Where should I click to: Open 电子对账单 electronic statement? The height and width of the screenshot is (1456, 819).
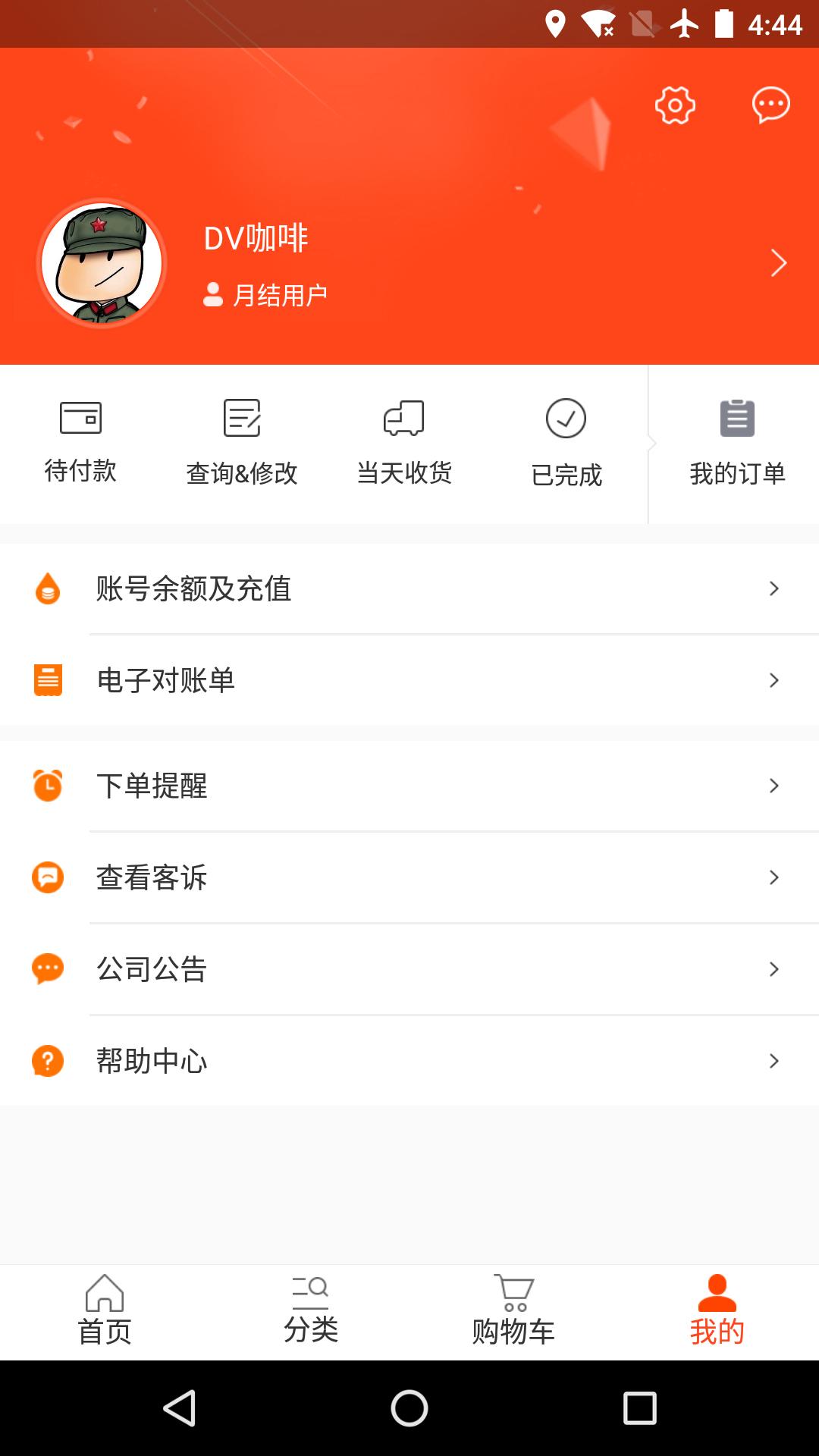pyautogui.click(x=409, y=680)
